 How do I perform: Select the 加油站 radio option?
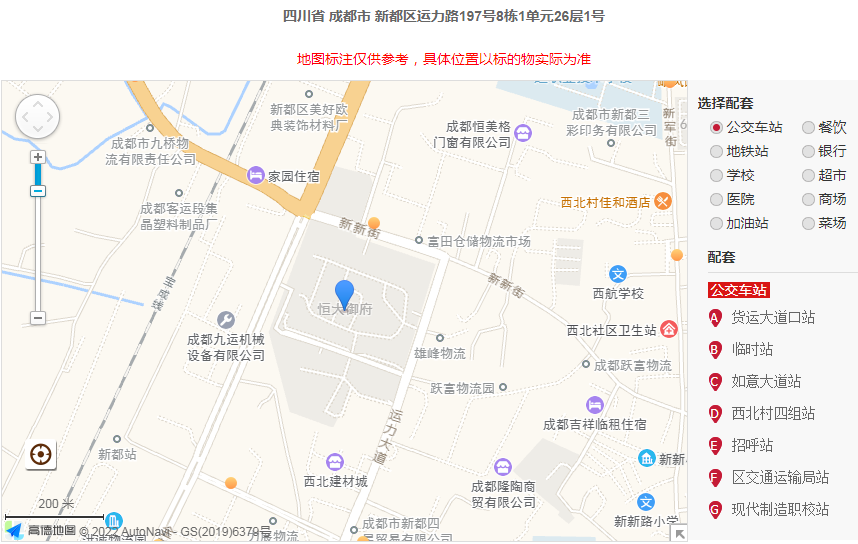(x=716, y=224)
